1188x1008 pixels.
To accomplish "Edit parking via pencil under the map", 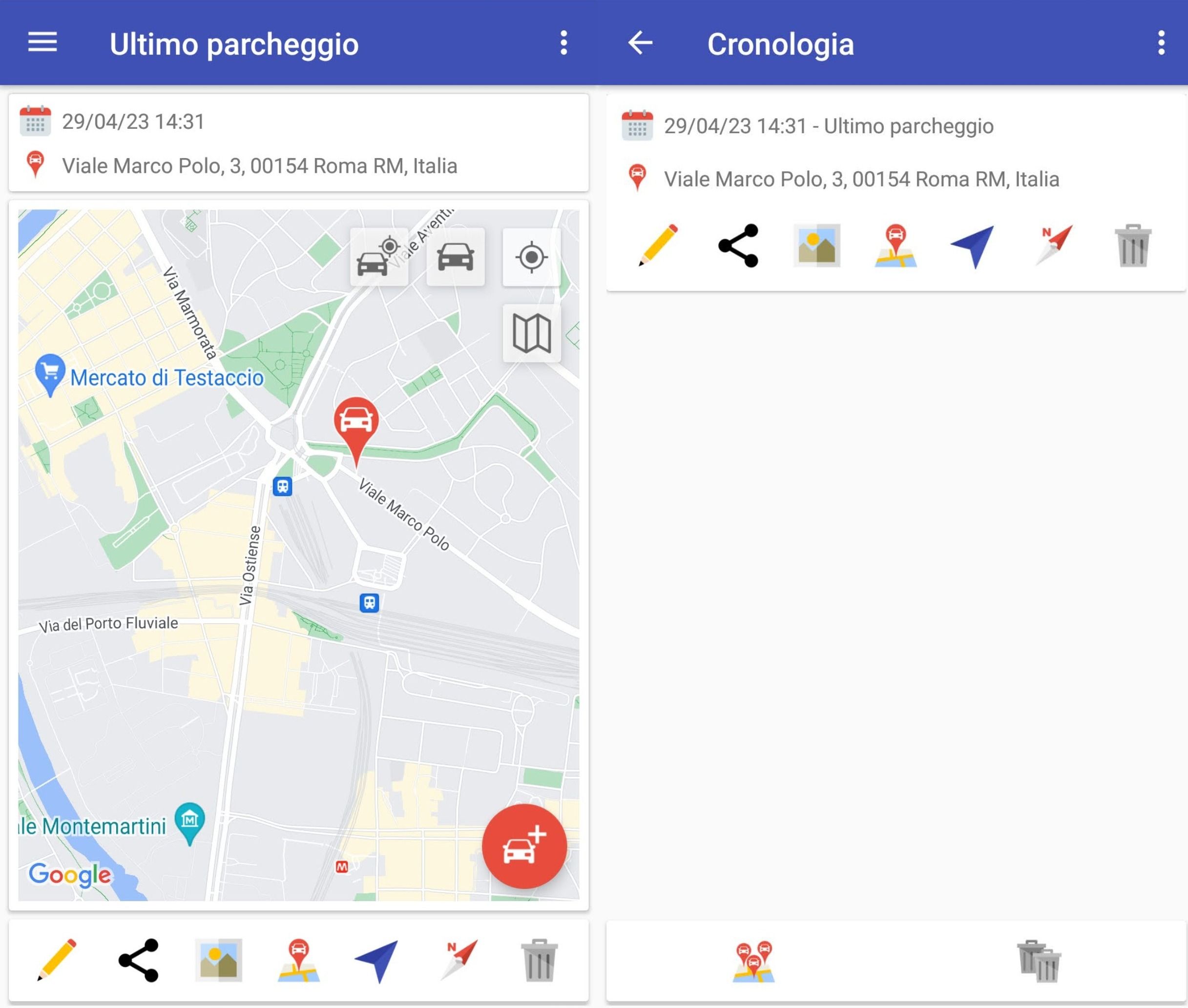I will pyautogui.click(x=56, y=960).
